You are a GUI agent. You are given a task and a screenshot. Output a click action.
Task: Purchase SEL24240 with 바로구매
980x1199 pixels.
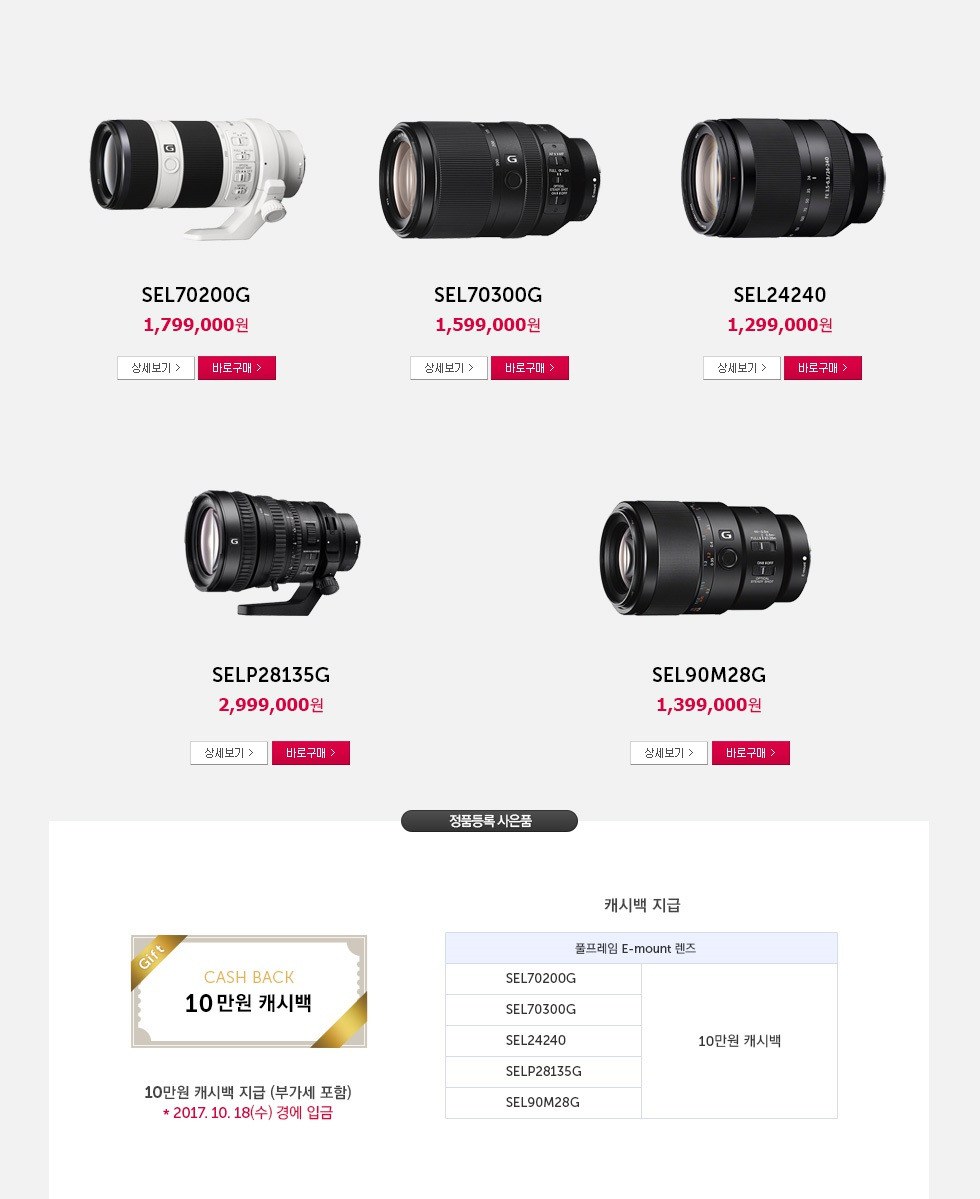pos(823,368)
